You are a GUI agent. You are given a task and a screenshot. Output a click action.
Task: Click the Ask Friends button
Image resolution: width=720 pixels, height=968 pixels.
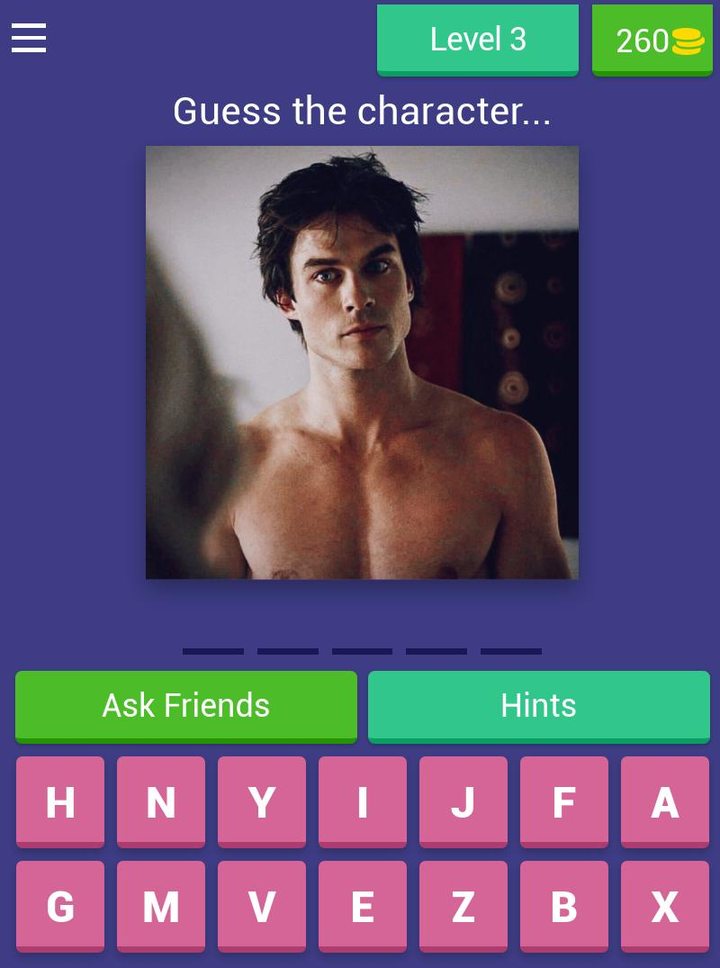[185, 705]
